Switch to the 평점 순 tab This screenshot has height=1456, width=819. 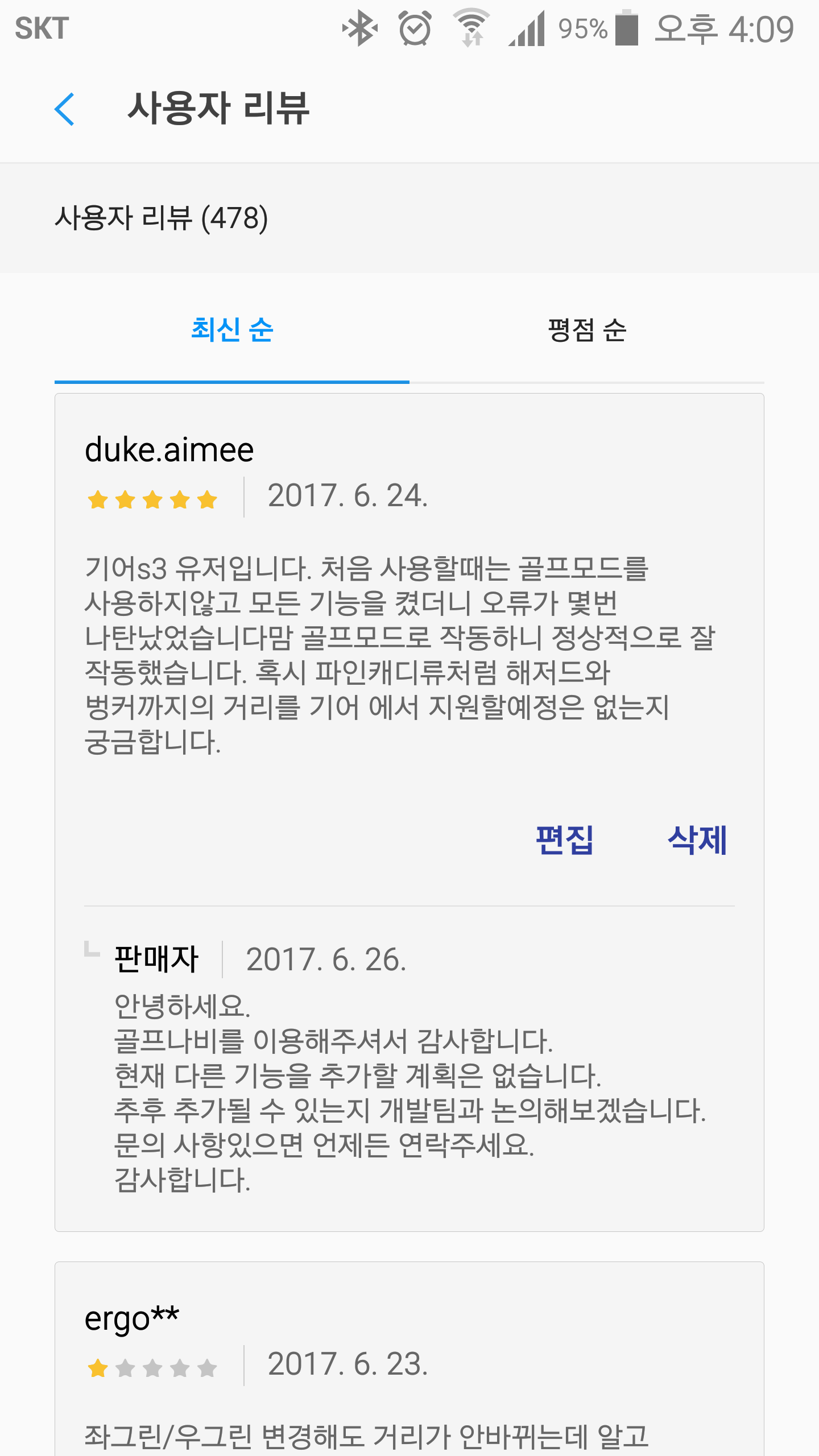tap(587, 330)
